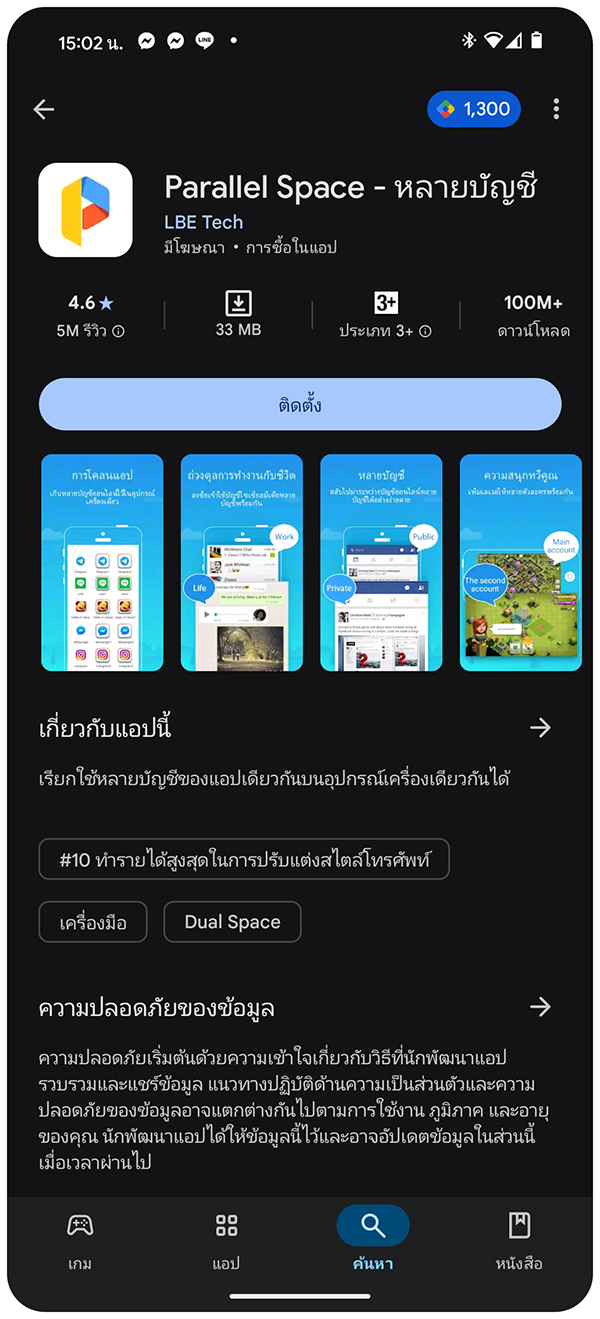Image resolution: width=600 pixels, height=1319 pixels.
Task: Select the เครื่องมือ category chip
Action: [x=93, y=922]
